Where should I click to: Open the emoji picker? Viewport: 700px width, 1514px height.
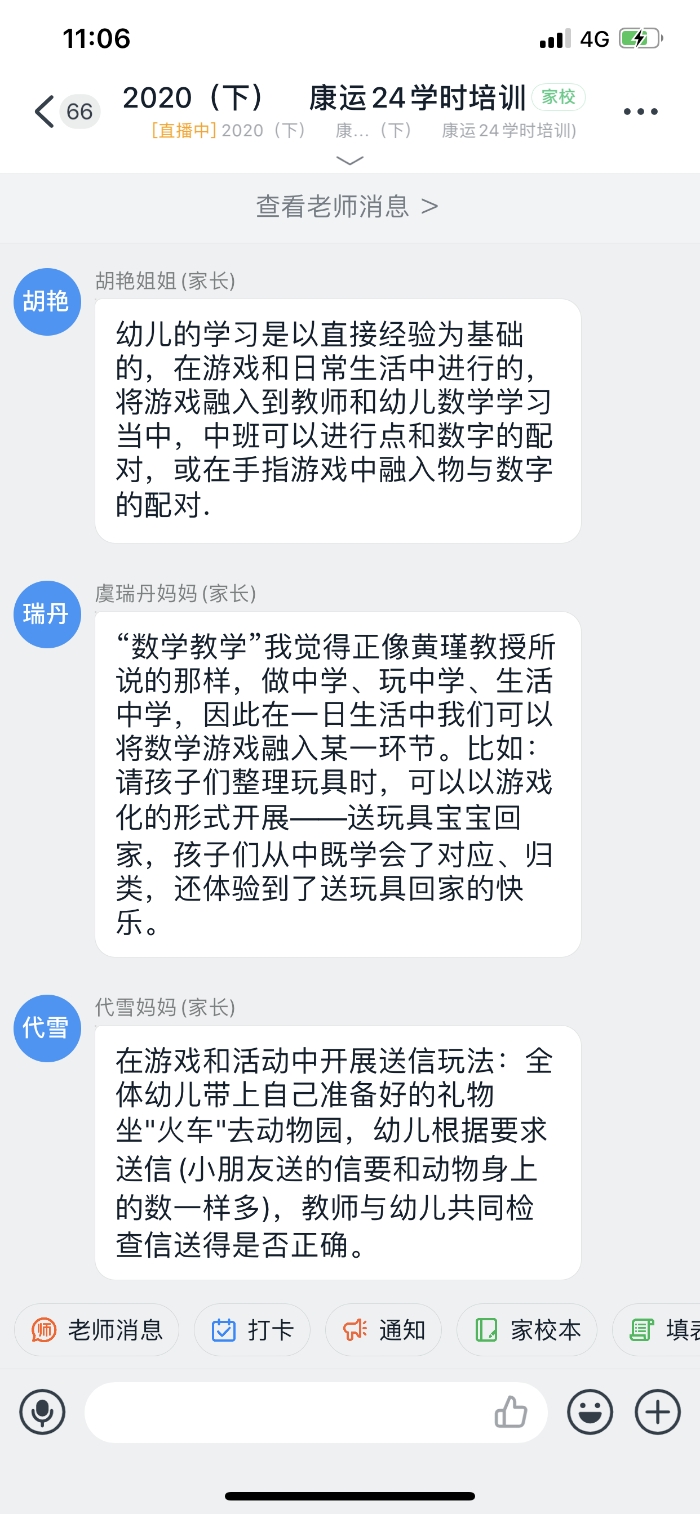pos(590,1412)
